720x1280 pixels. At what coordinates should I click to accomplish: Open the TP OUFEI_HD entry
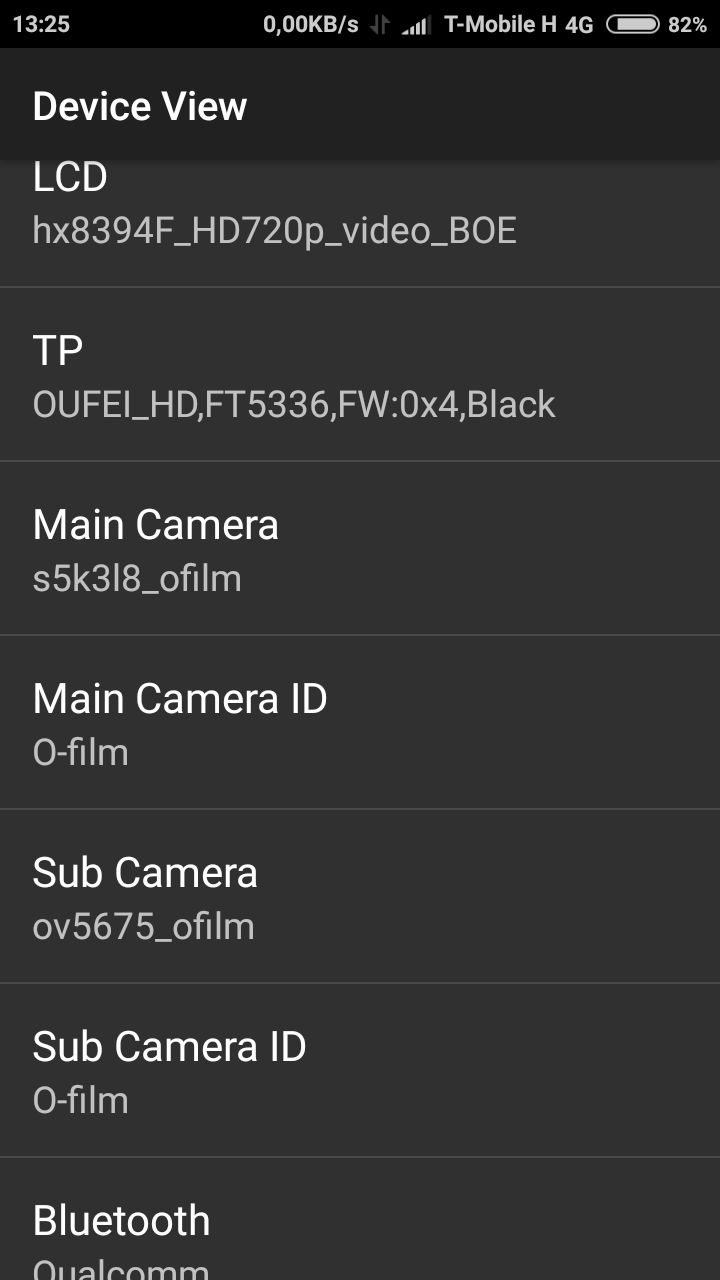click(360, 375)
